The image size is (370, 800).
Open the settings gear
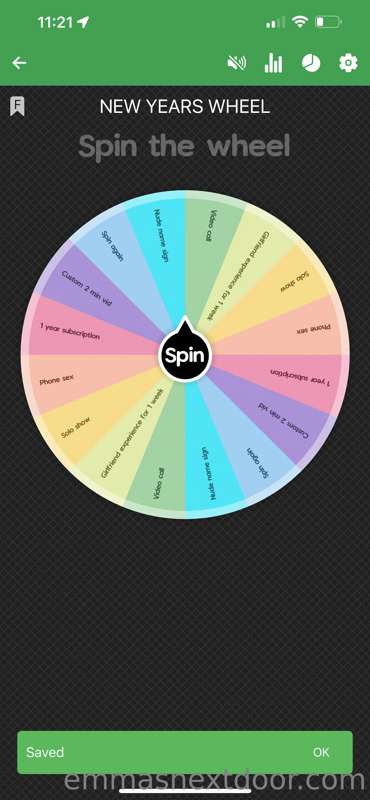click(x=348, y=63)
